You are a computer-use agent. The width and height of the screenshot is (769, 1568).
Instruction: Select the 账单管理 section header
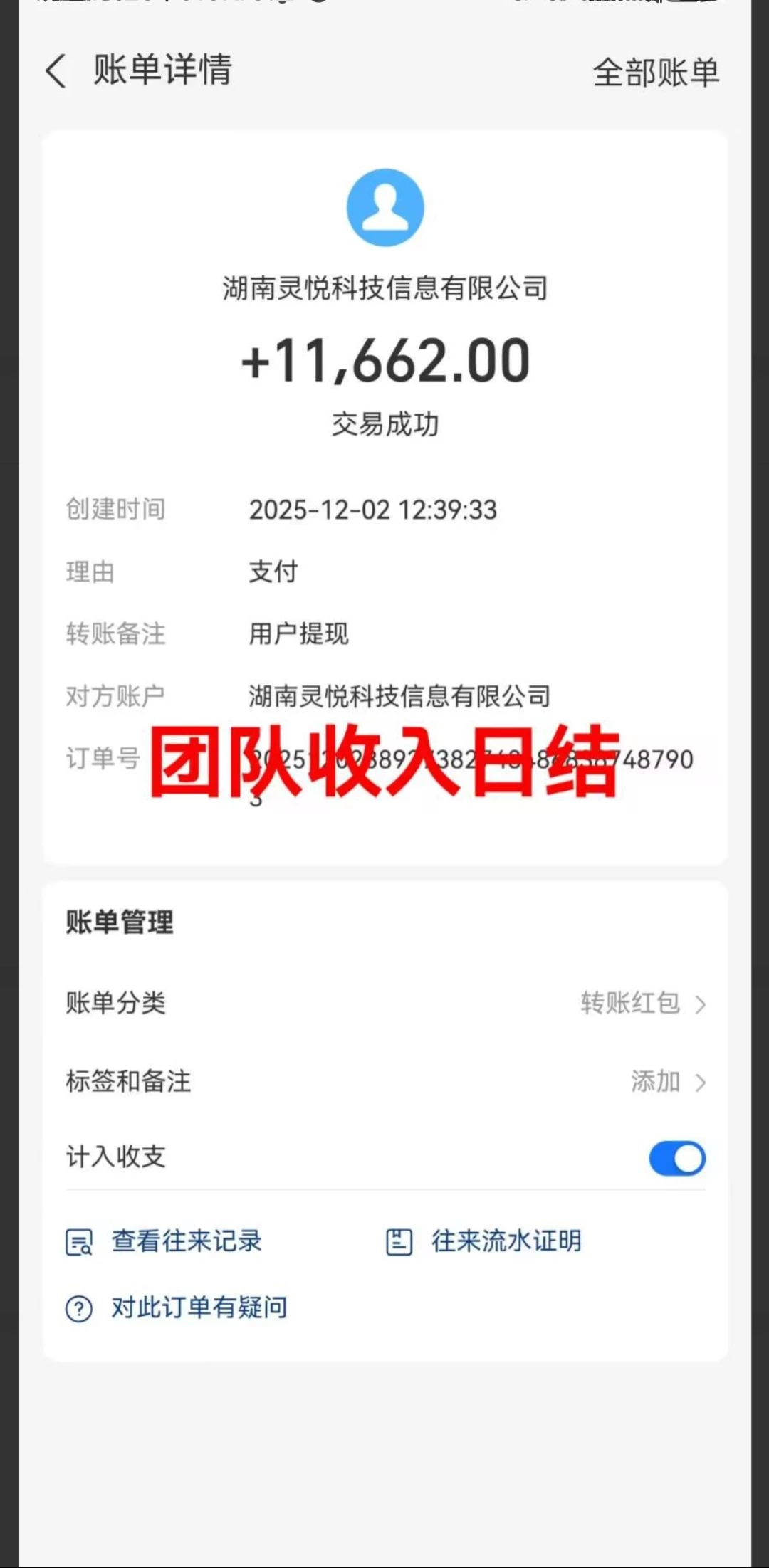tap(118, 922)
